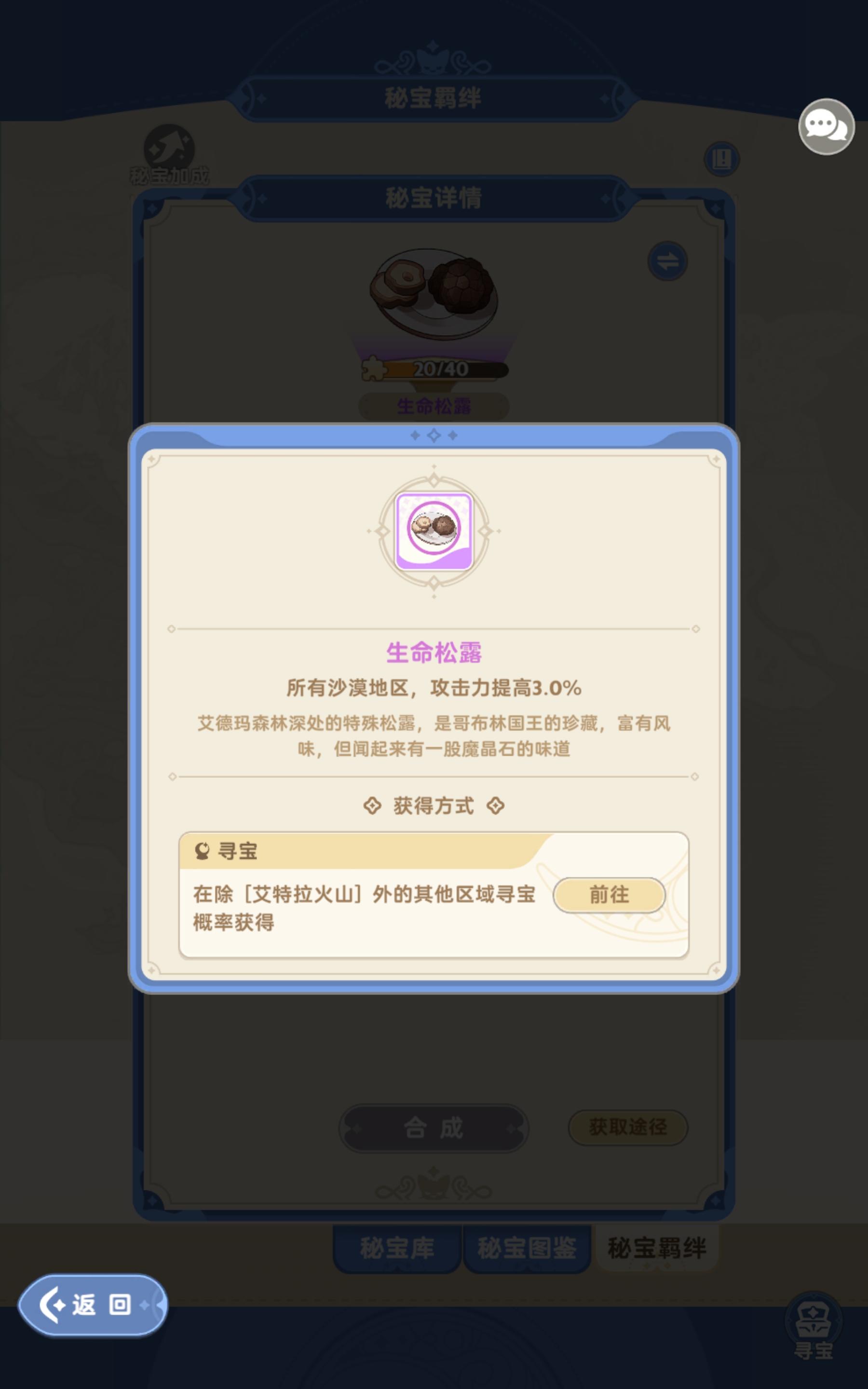The height and width of the screenshot is (1389, 868).
Task: Click the swap arrows icon beside the treasure
Action: point(668,259)
